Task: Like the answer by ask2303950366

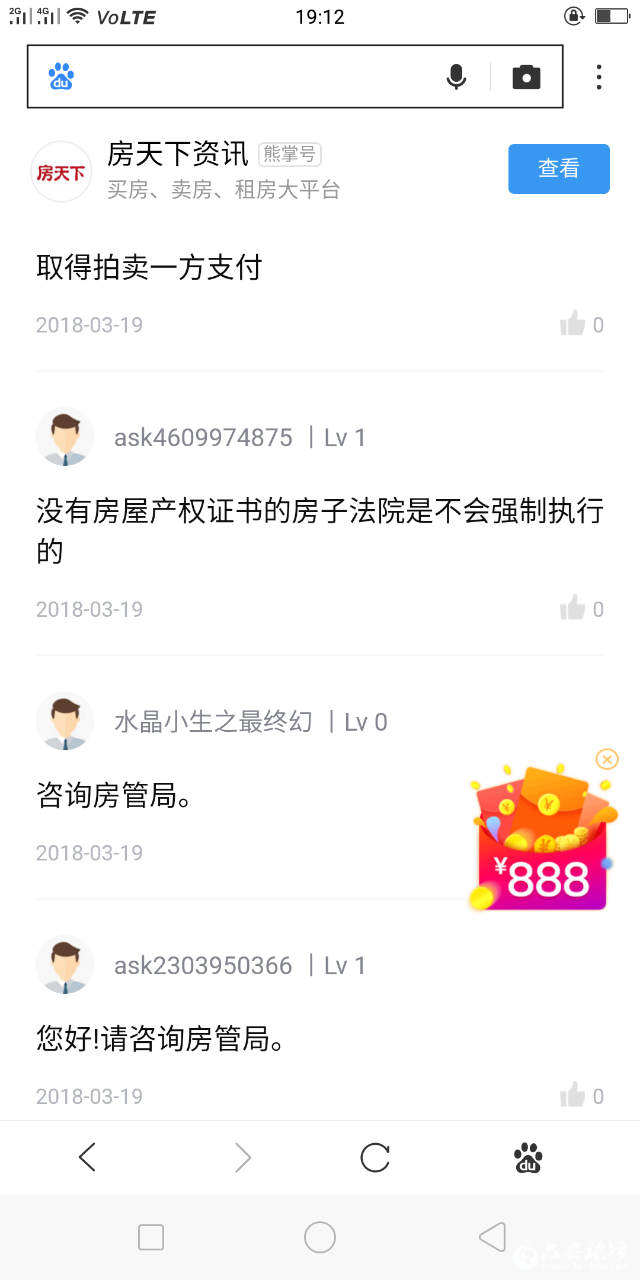Action: (x=574, y=1095)
